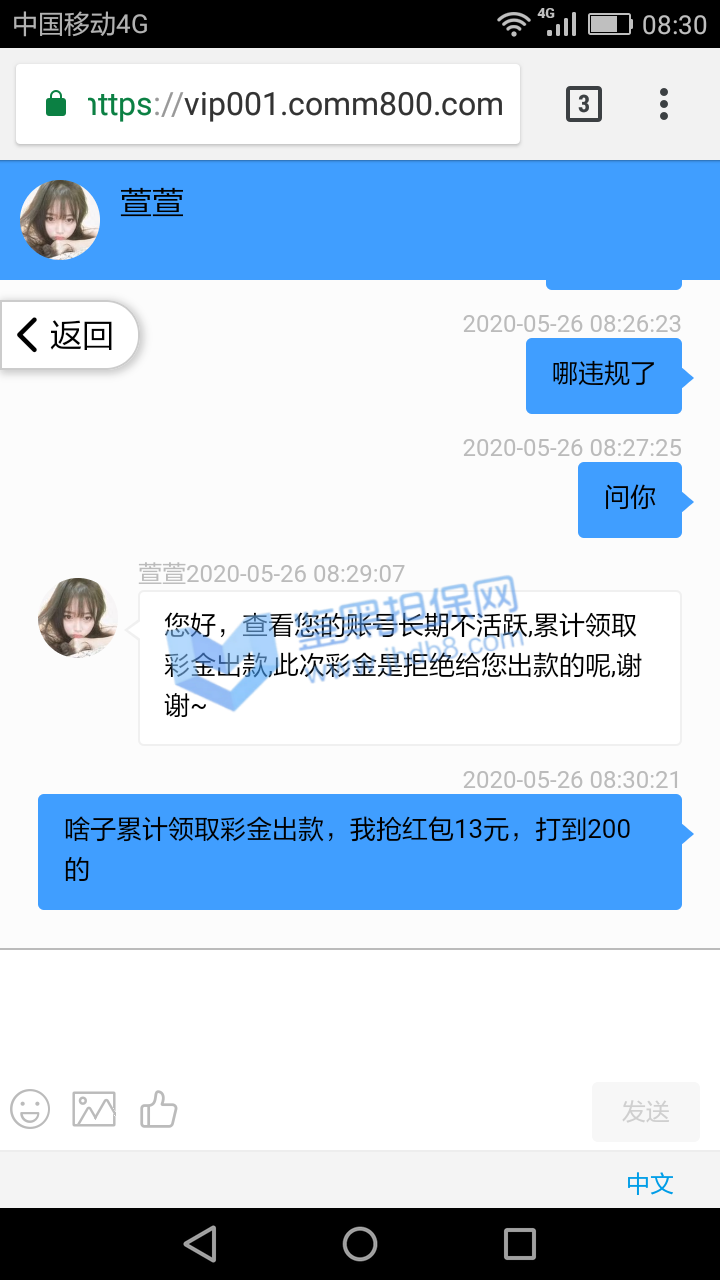The height and width of the screenshot is (1280, 720).
Task: Attach an image to the chat
Action: click(94, 1109)
